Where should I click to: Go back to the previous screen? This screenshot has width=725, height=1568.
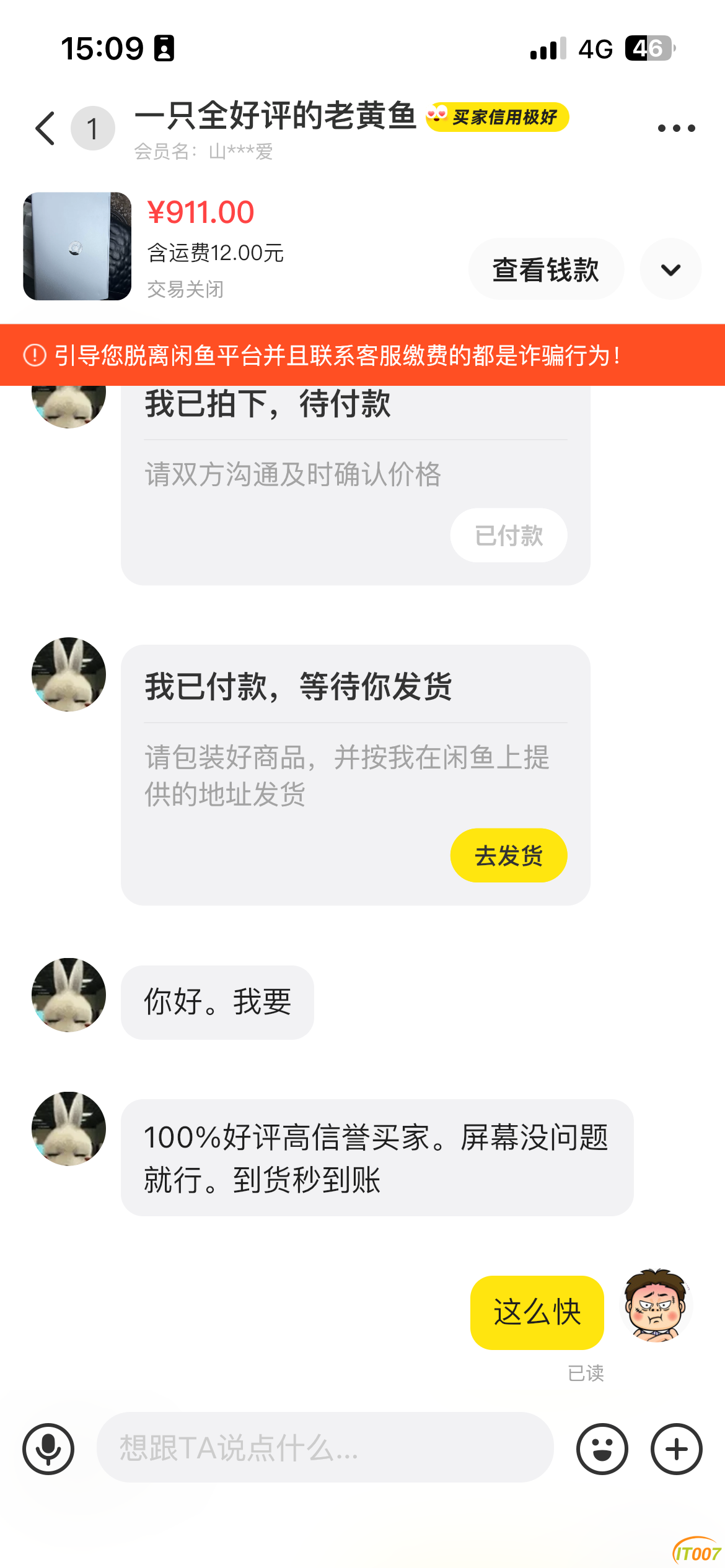tap(46, 129)
